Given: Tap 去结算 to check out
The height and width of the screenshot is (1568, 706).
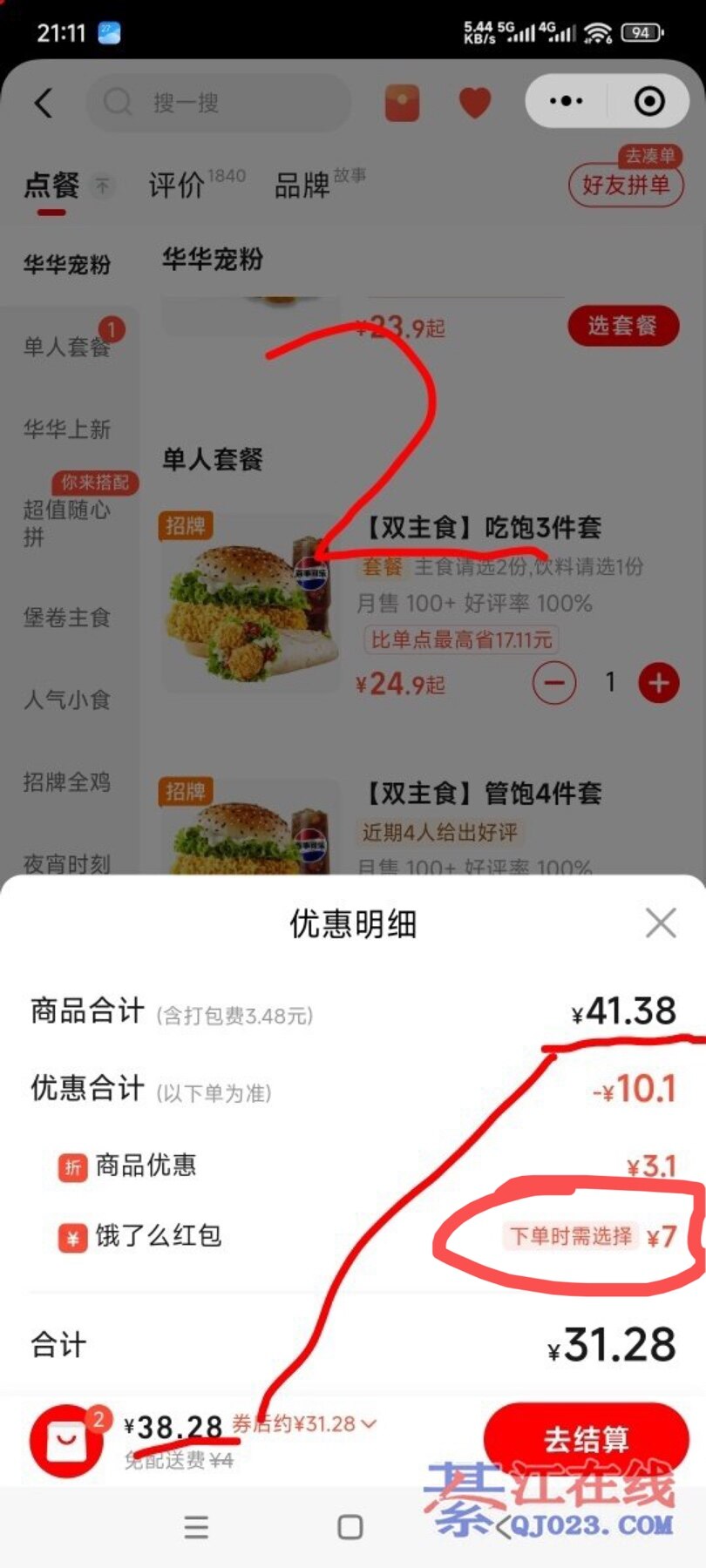Looking at the screenshot, I should click(586, 1439).
